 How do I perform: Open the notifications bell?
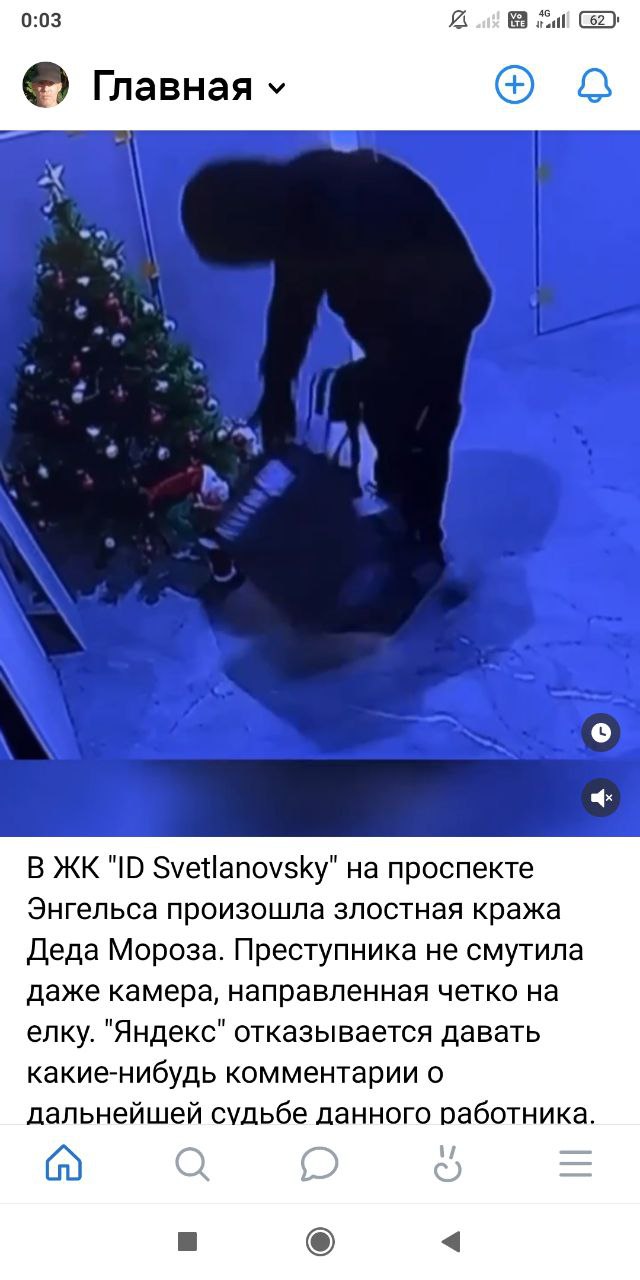594,86
